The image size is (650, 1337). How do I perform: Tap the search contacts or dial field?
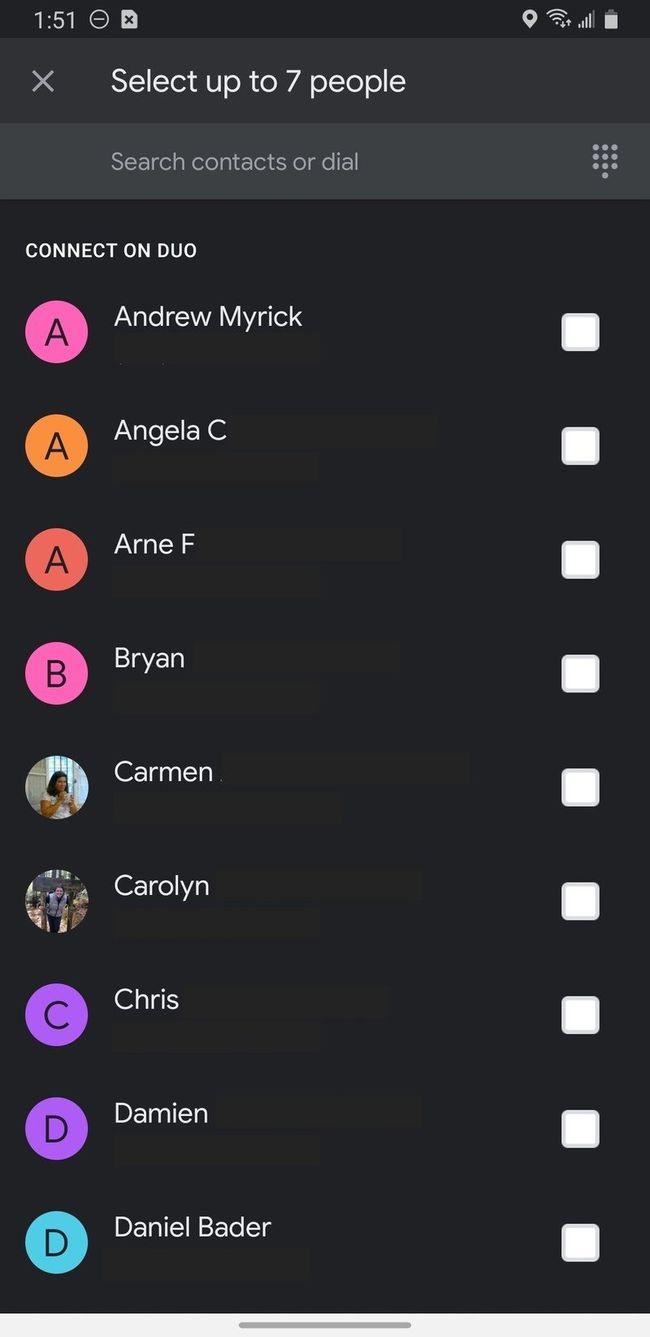click(300, 161)
